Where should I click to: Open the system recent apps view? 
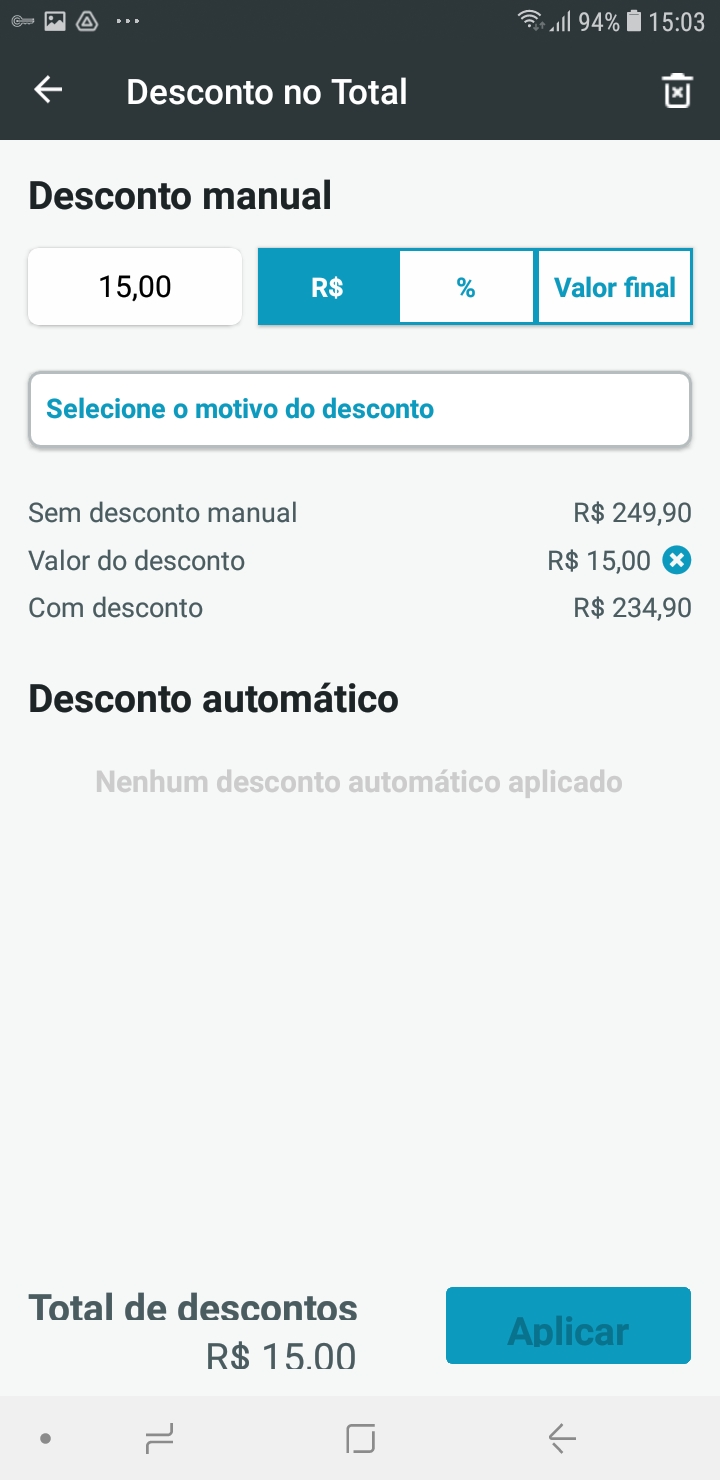[x=159, y=1438]
